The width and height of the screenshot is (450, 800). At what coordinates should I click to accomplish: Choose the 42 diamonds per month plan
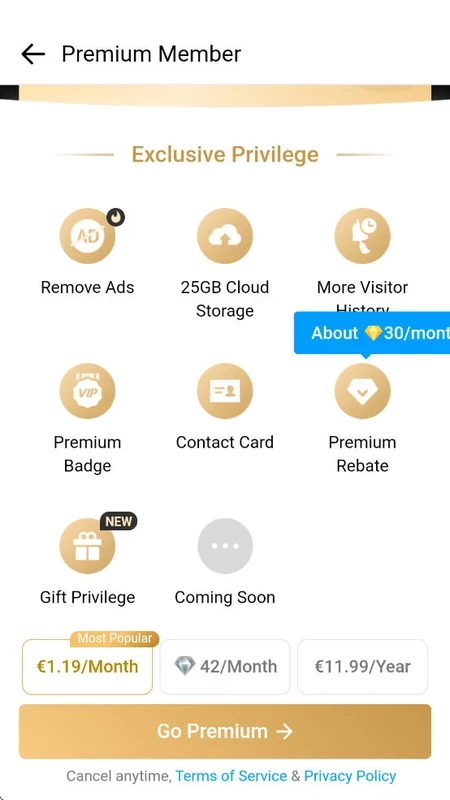pyautogui.click(x=225, y=666)
